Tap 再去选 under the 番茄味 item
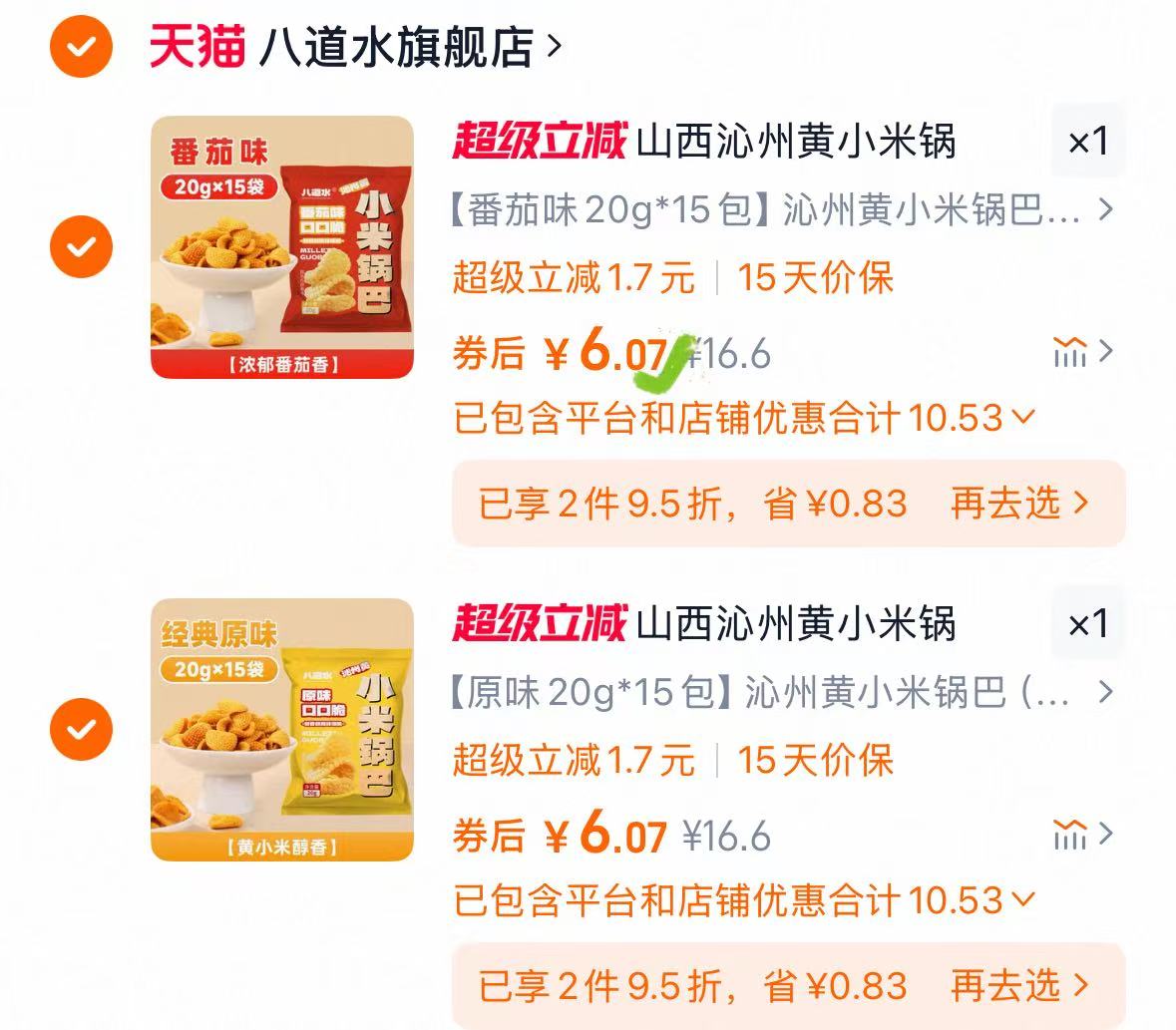 (1018, 504)
